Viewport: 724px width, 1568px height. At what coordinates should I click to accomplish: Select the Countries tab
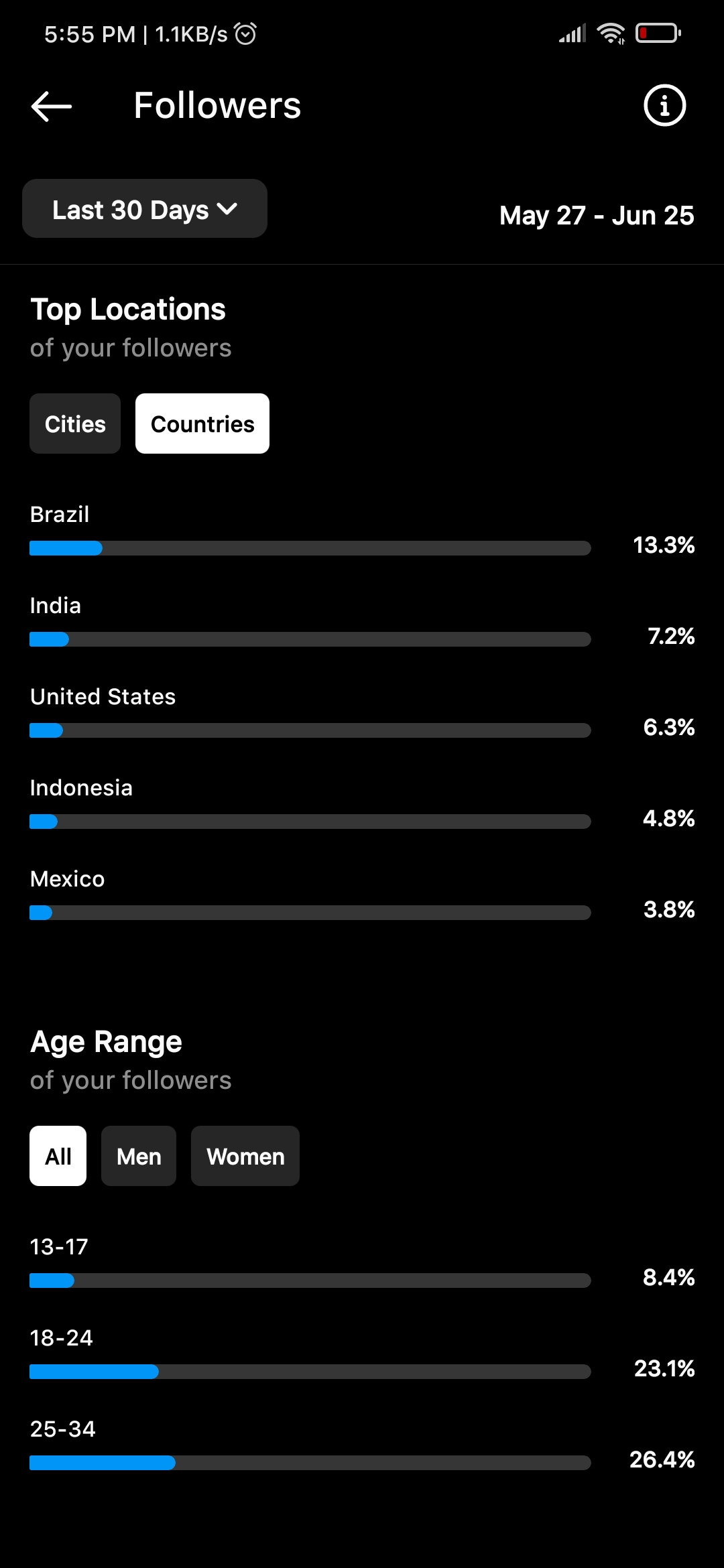[202, 423]
